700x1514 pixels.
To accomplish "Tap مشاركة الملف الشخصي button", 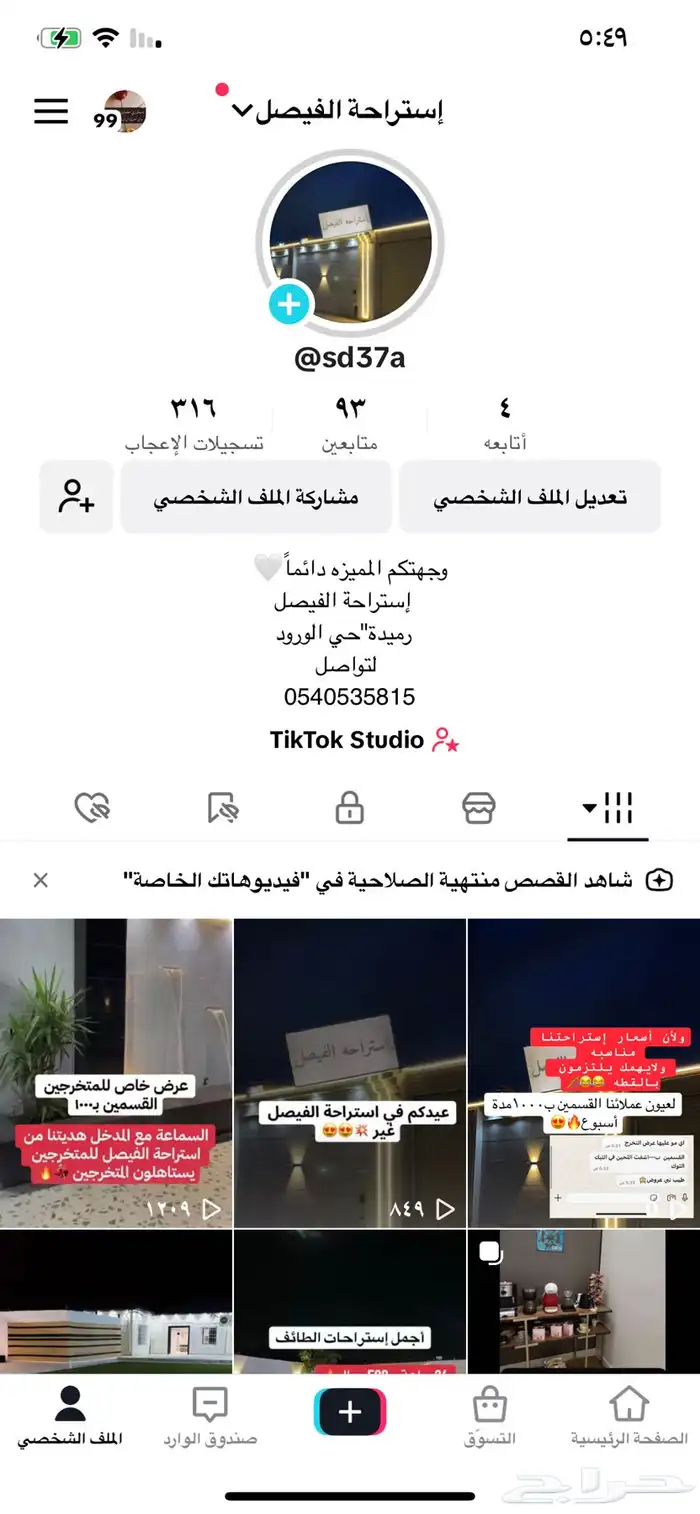I will click(255, 497).
